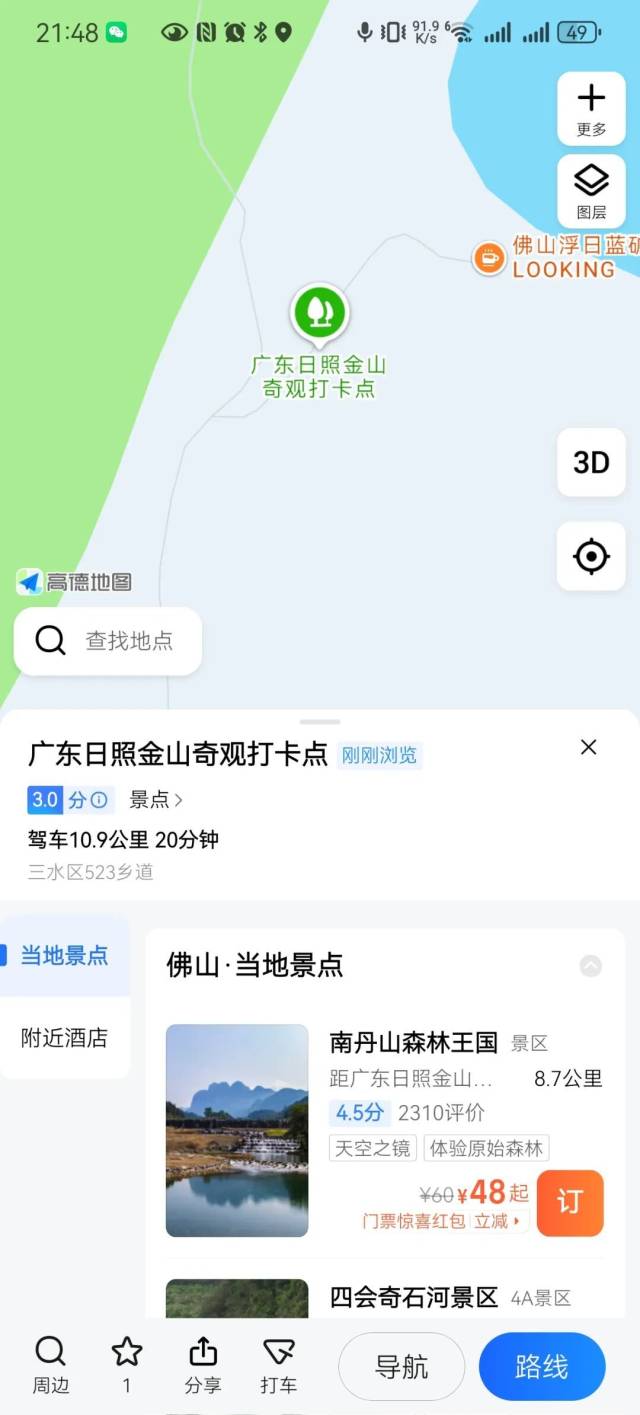The image size is (640, 1415).
Task: Close the 广东日照金山奇观打卡点 place card
Action: [x=589, y=747]
